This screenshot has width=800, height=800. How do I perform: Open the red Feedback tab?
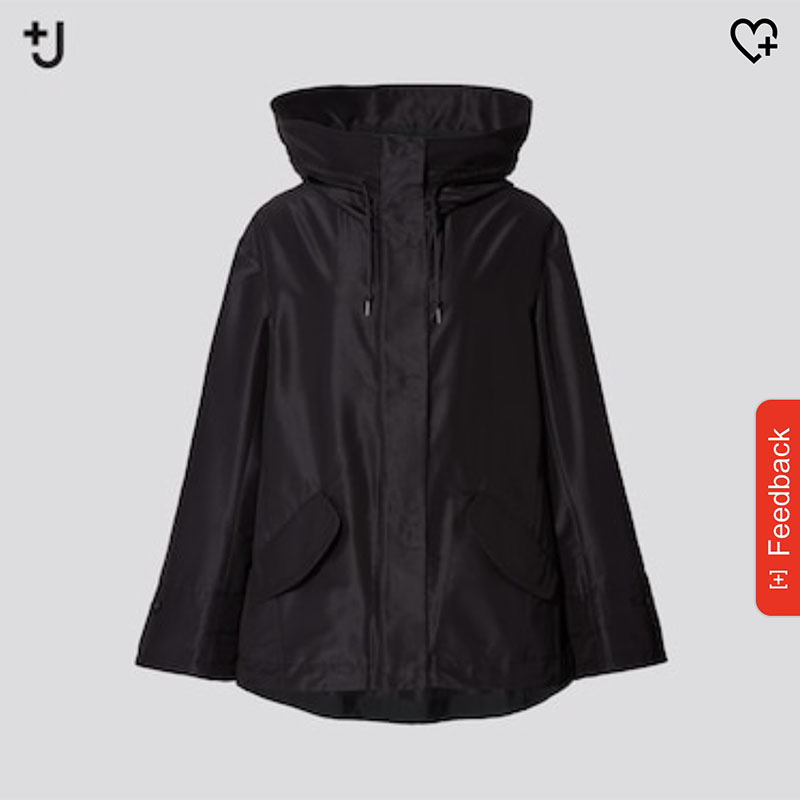pos(778,507)
